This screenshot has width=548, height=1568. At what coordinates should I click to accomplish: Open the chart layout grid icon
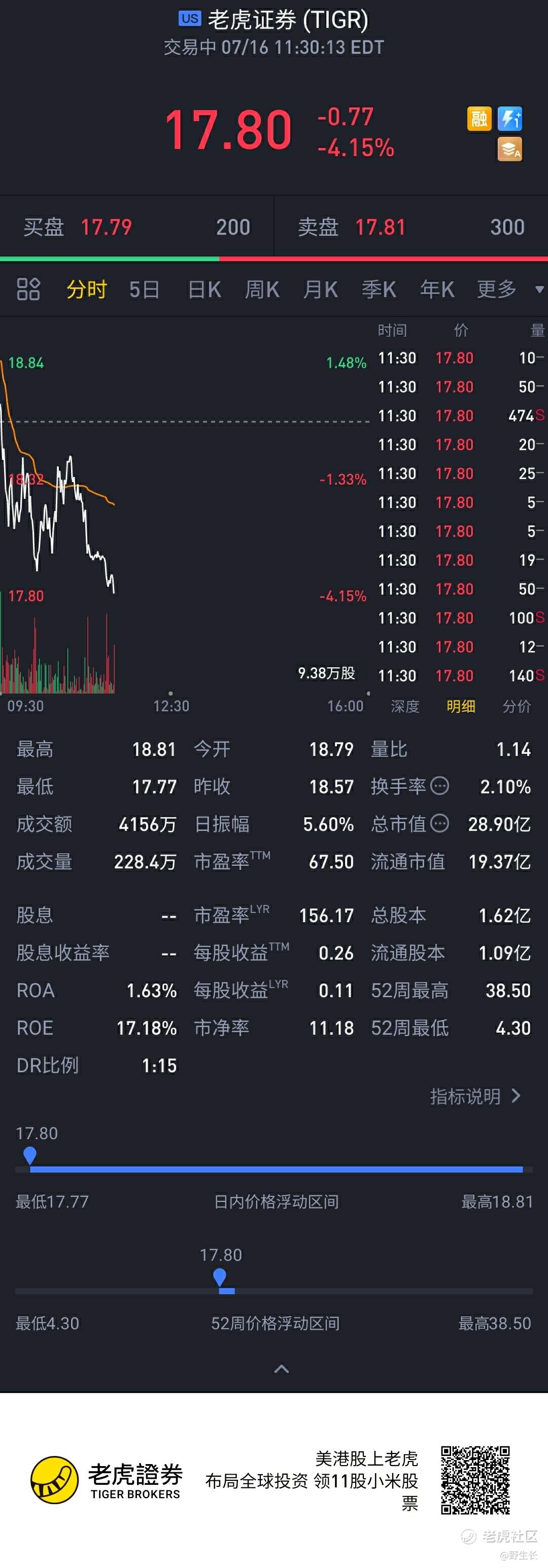click(x=28, y=290)
